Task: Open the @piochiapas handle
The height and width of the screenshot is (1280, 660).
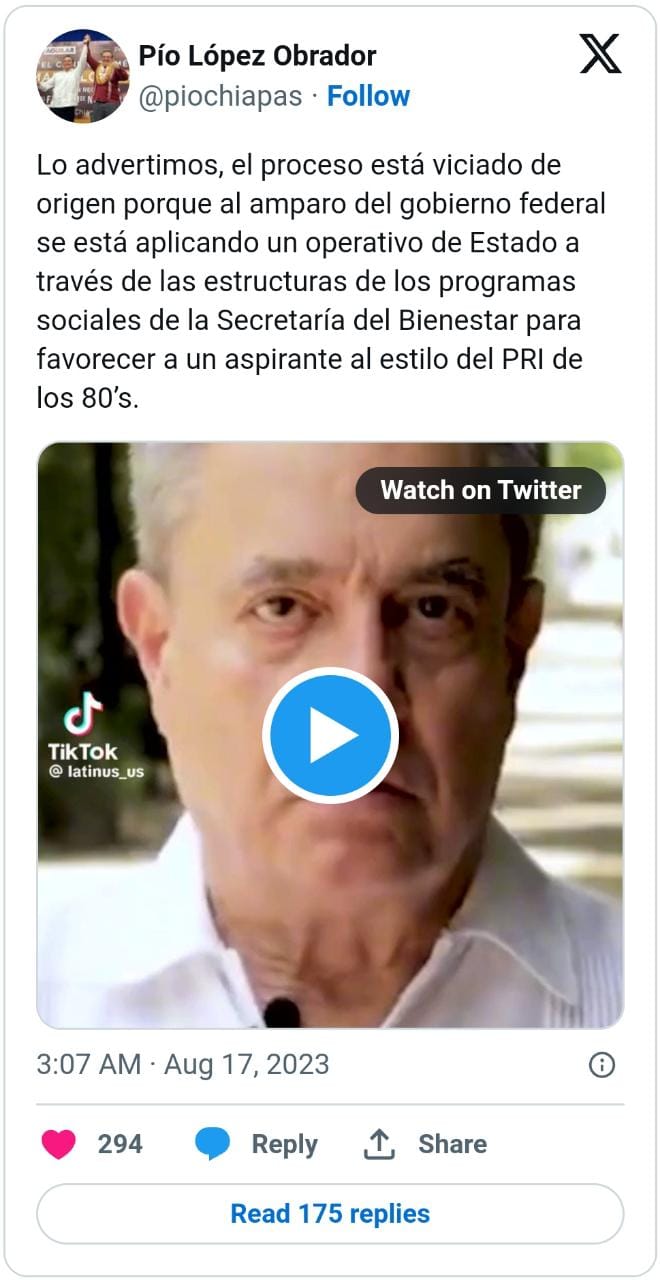Action: pyautogui.click(x=221, y=97)
